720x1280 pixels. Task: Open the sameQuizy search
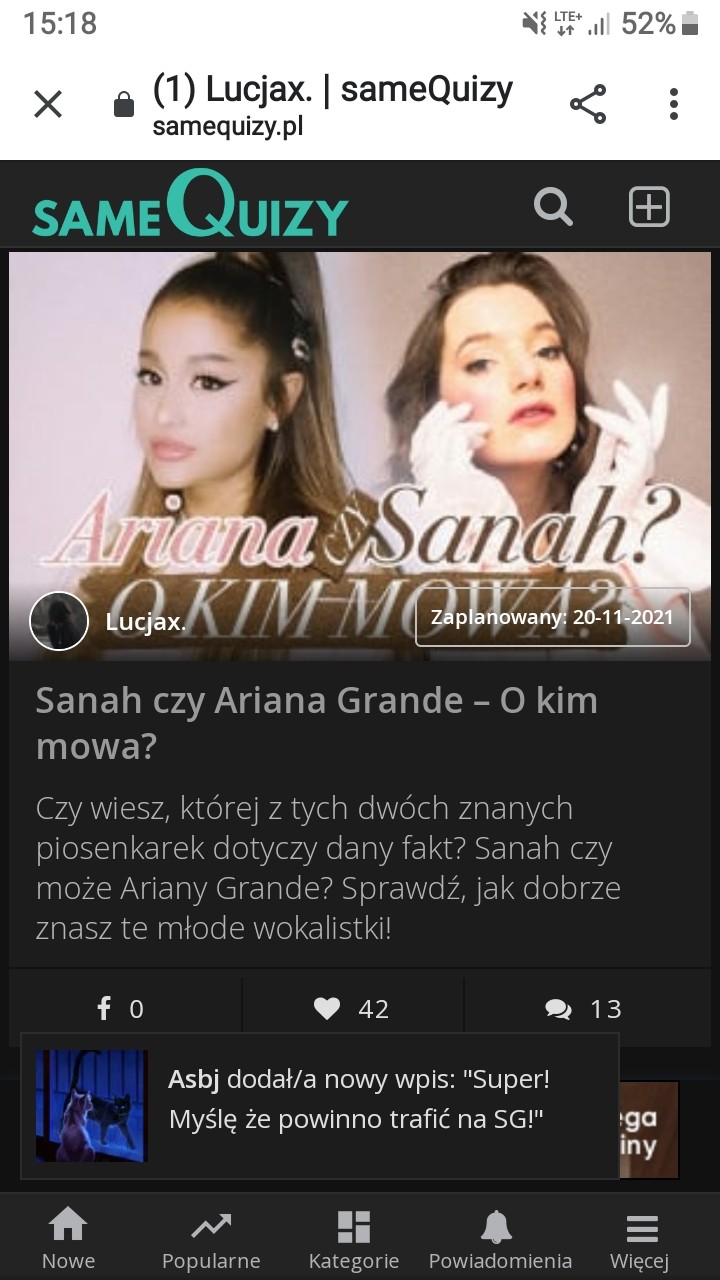tap(553, 207)
